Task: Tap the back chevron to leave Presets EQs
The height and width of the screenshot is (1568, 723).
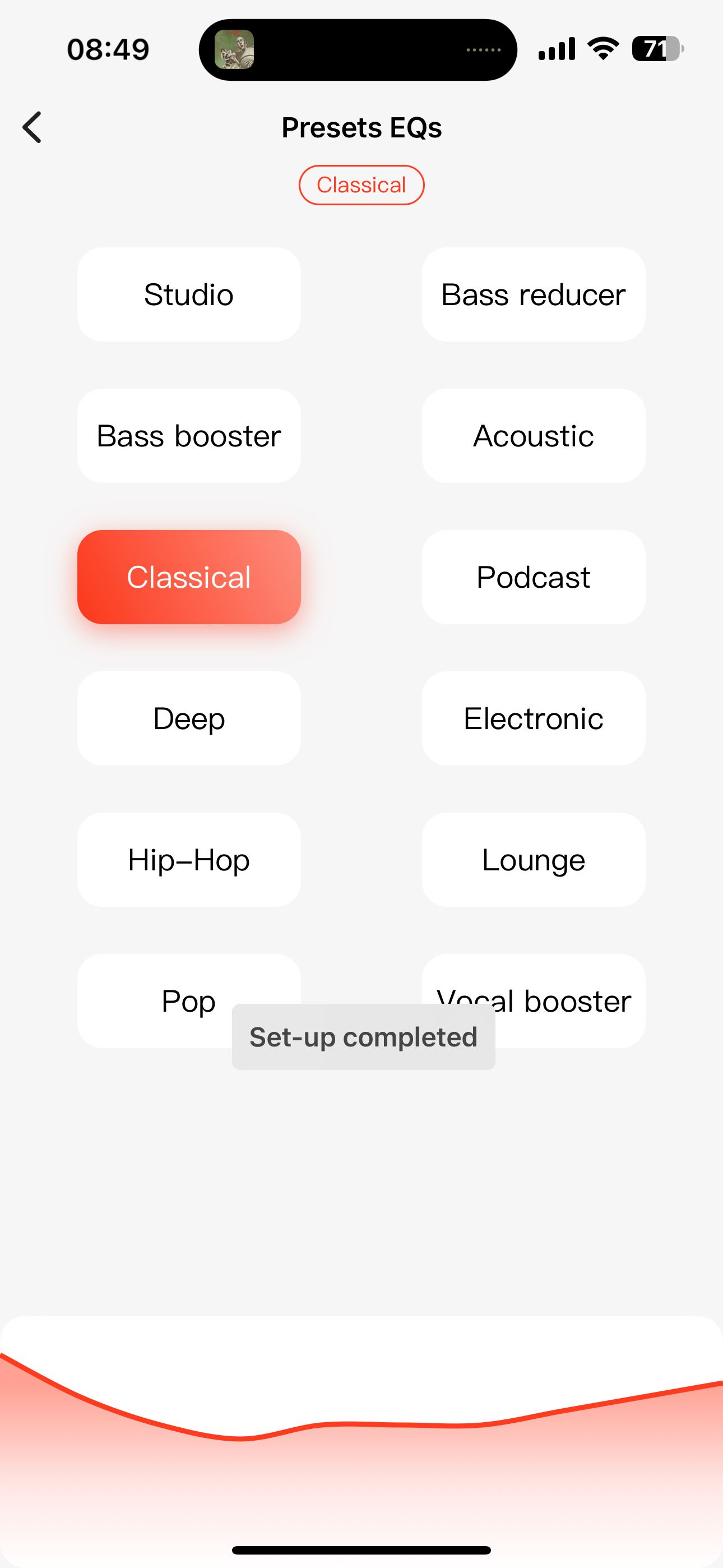Action: click(33, 127)
